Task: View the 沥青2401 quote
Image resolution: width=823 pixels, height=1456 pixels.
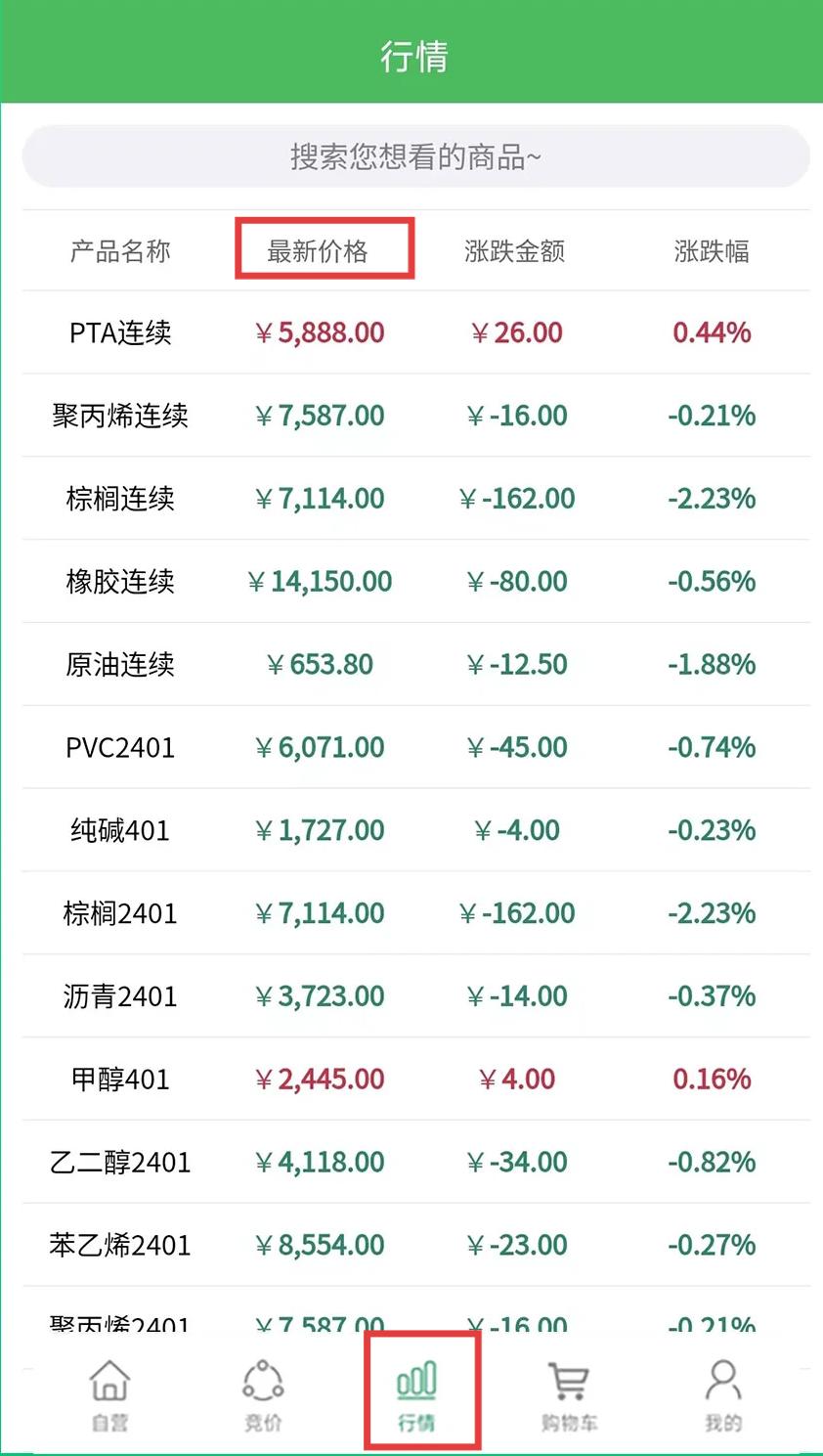Action: (415, 996)
